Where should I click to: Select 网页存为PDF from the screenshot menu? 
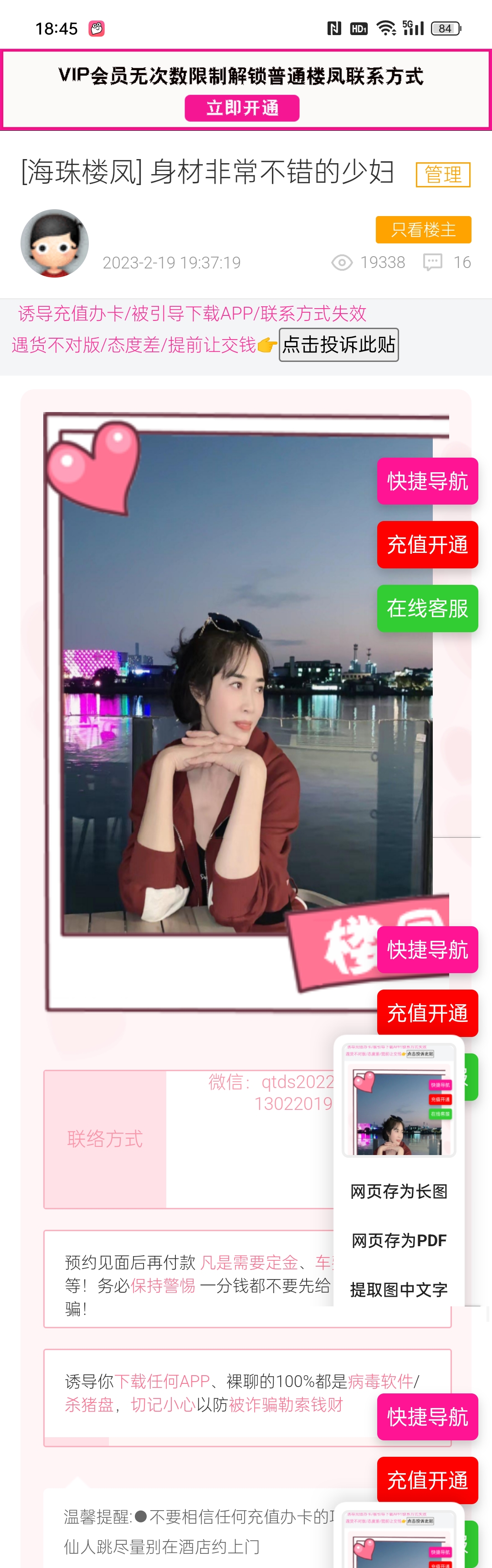pos(398,1240)
